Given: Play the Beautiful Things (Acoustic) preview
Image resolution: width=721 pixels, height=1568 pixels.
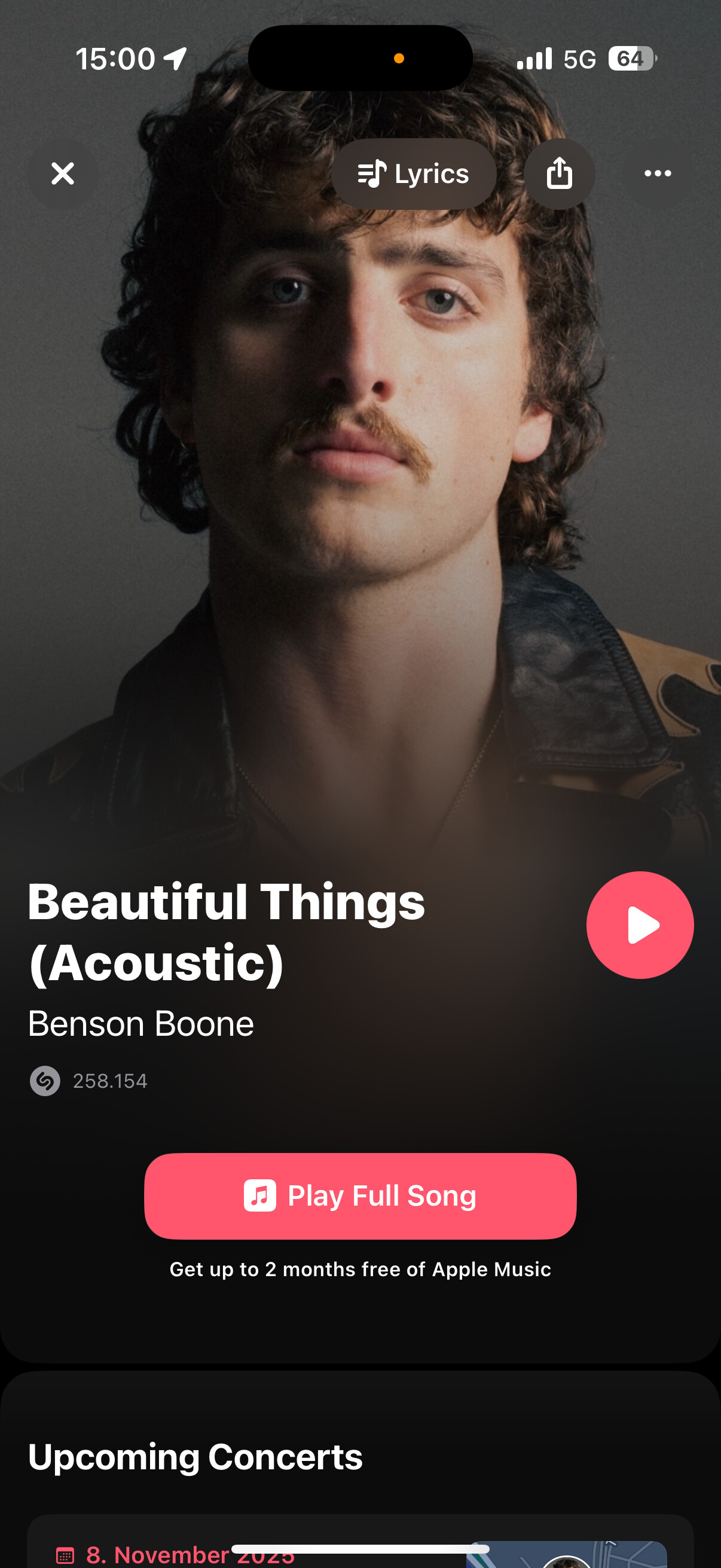Looking at the screenshot, I should click(x=640, y=925).
